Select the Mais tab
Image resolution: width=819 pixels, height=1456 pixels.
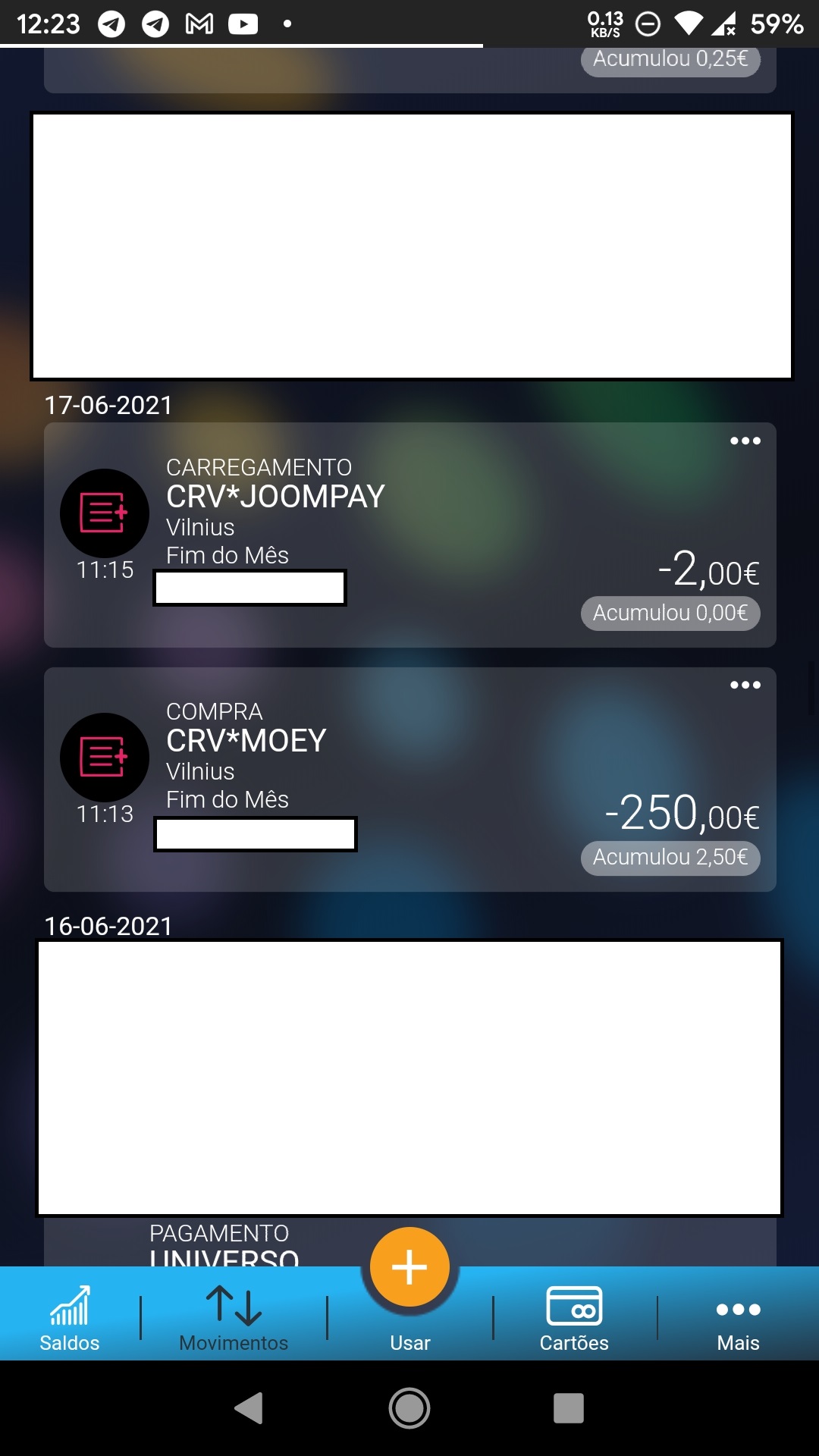click(x=738, y=1318)
